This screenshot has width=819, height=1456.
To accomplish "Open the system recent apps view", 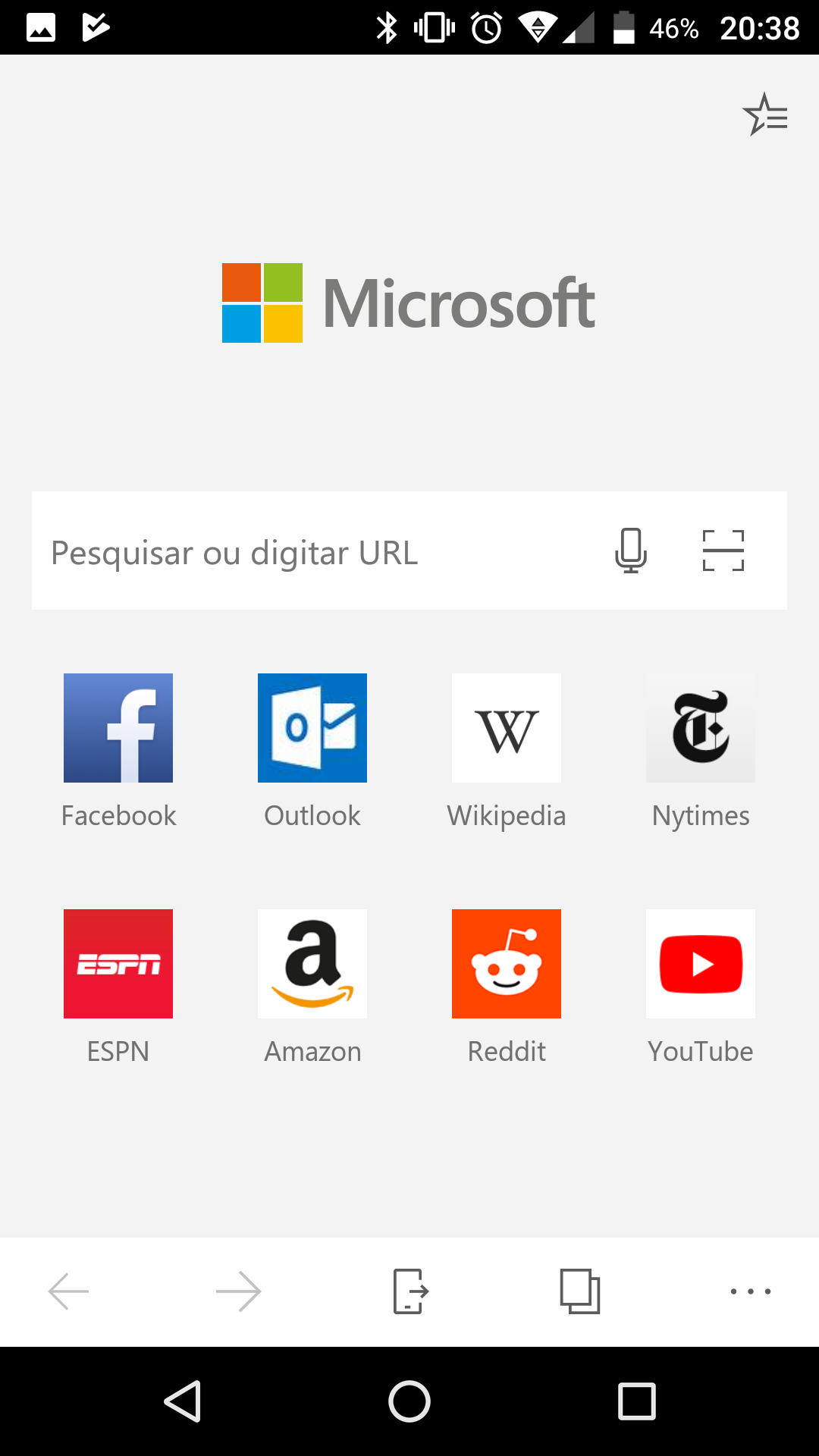I will [x=636, y=1401].
